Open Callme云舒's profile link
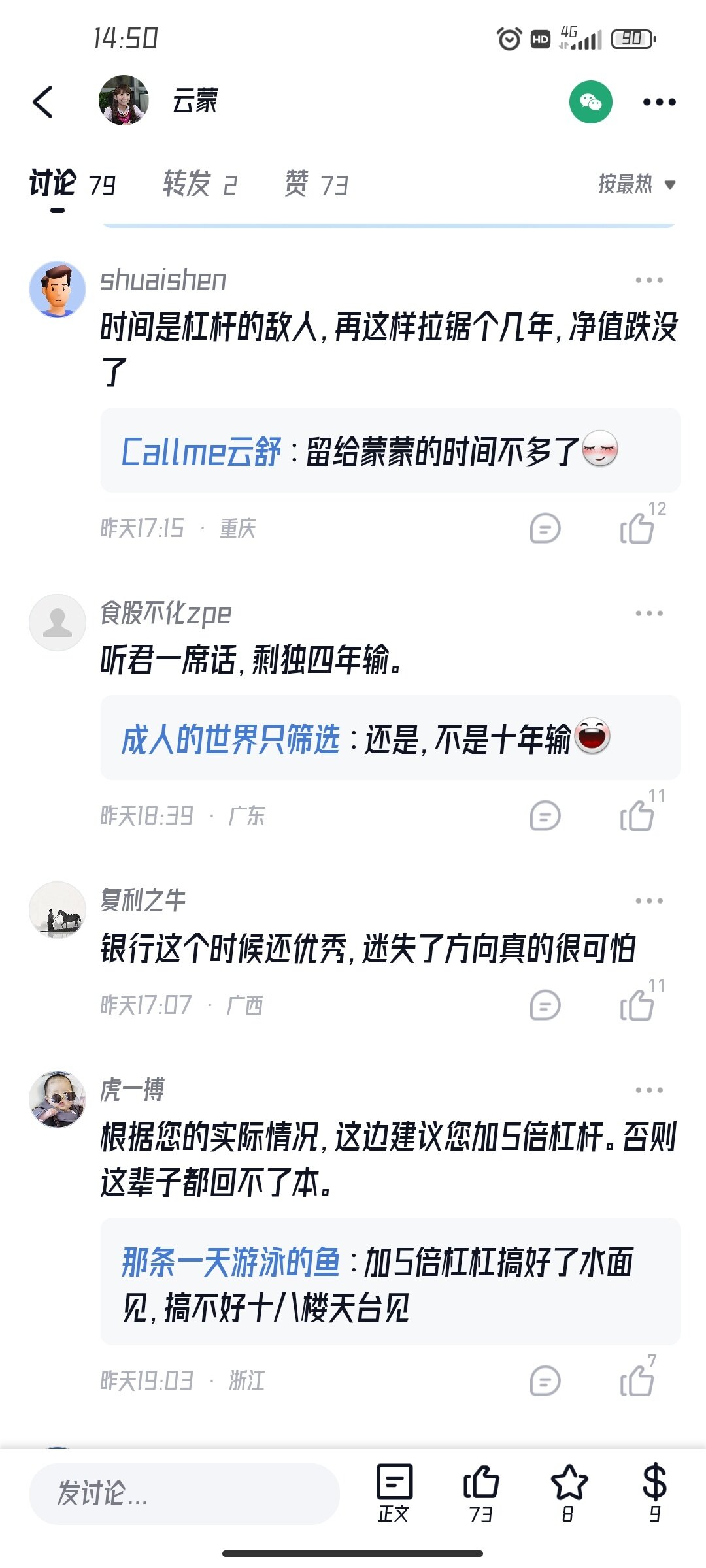 tap(201, 452)
